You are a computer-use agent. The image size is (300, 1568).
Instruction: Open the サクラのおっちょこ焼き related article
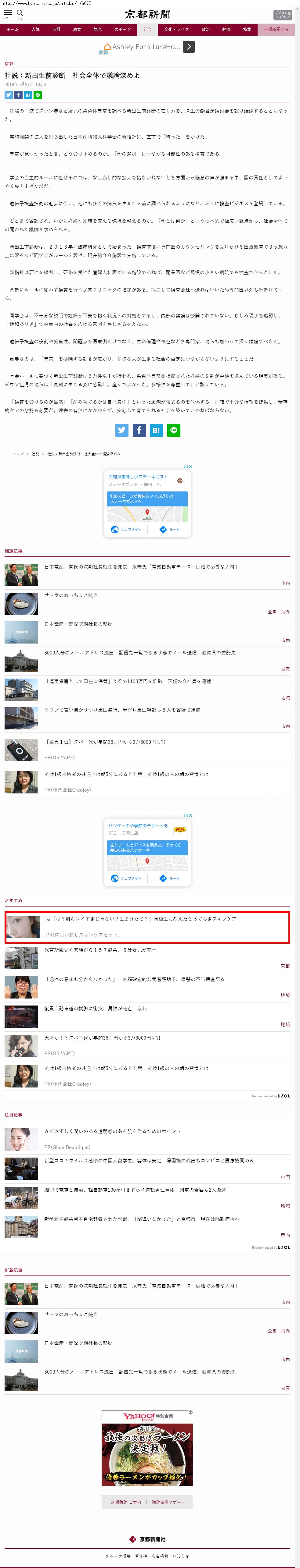coord(71,595)
